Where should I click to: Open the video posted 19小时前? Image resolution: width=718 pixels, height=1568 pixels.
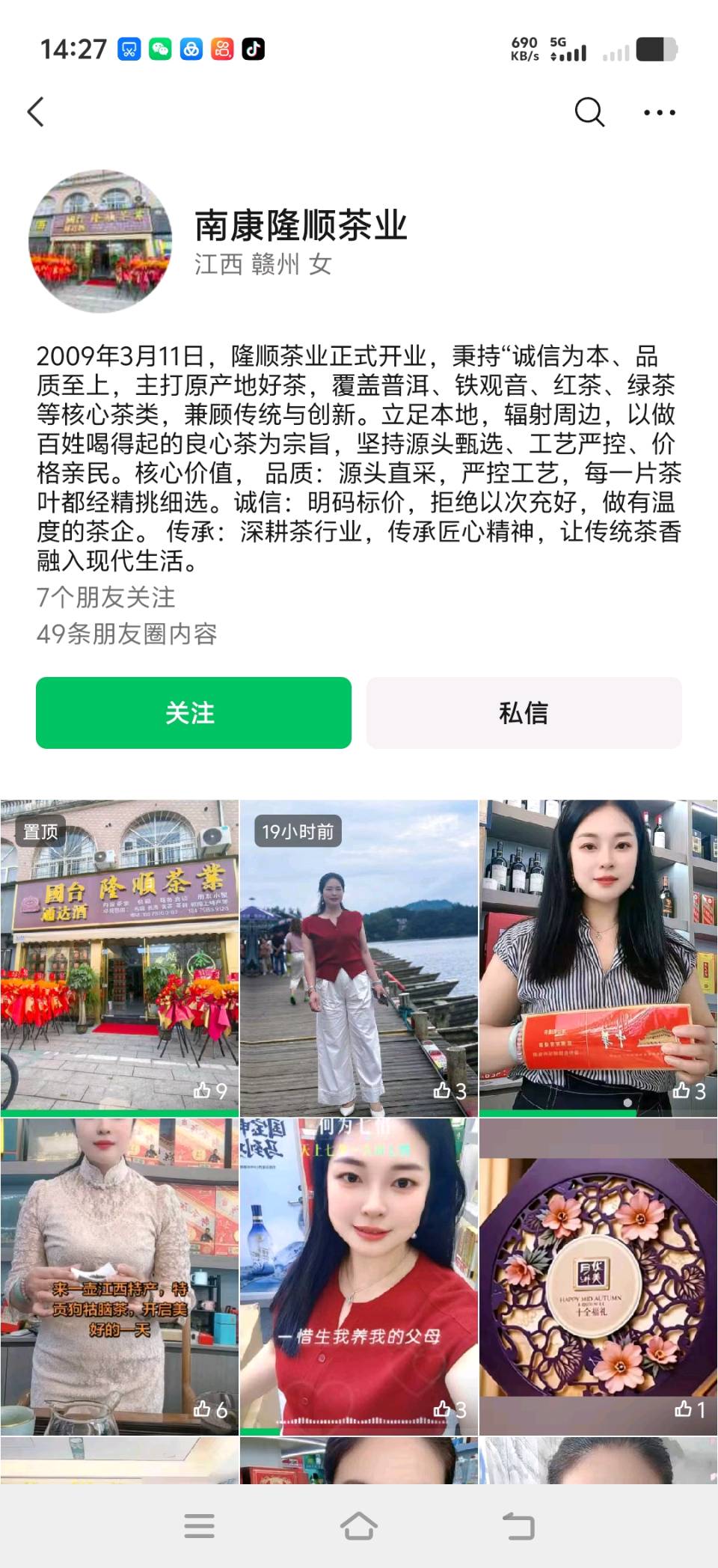(x=359, y=958)
